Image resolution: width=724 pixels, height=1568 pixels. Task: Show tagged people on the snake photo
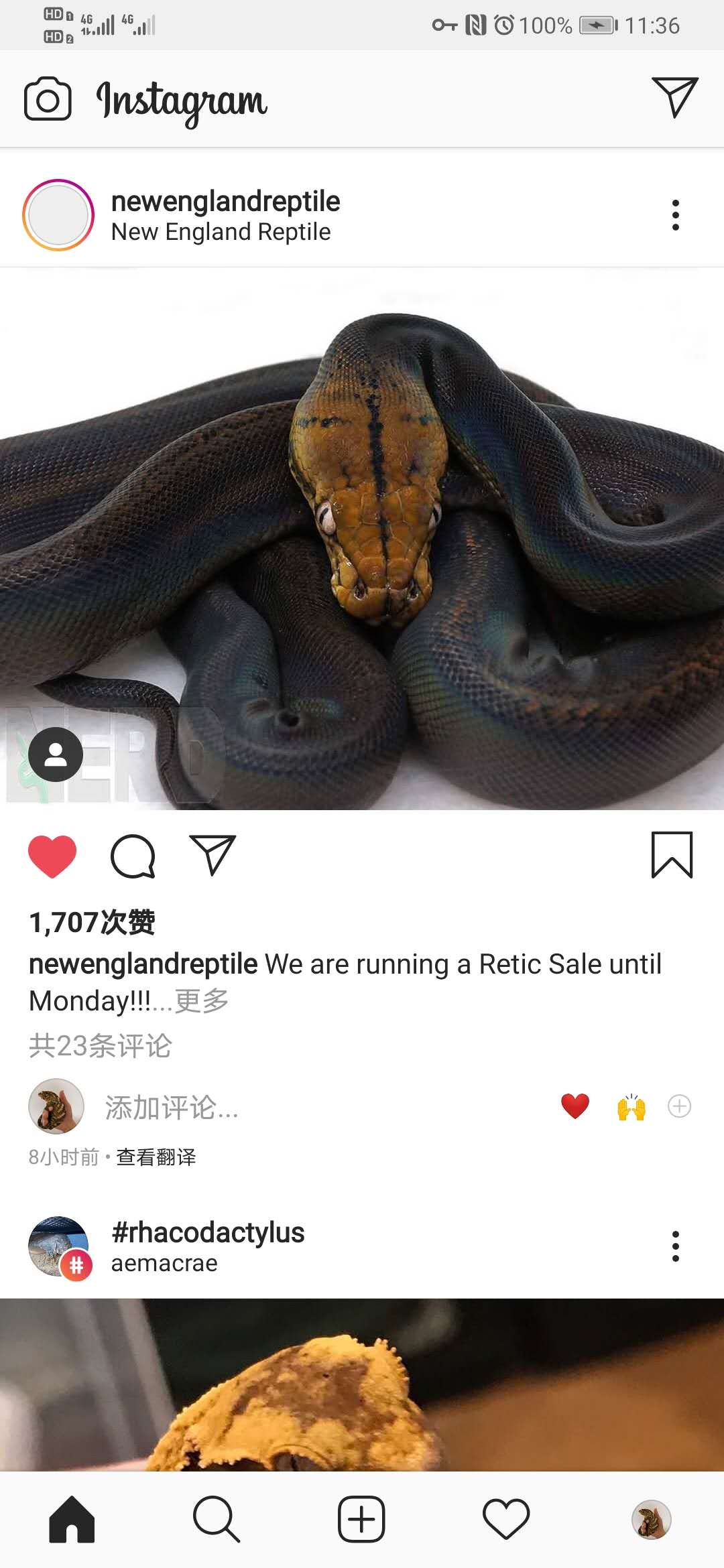click(x=56, y=755)
